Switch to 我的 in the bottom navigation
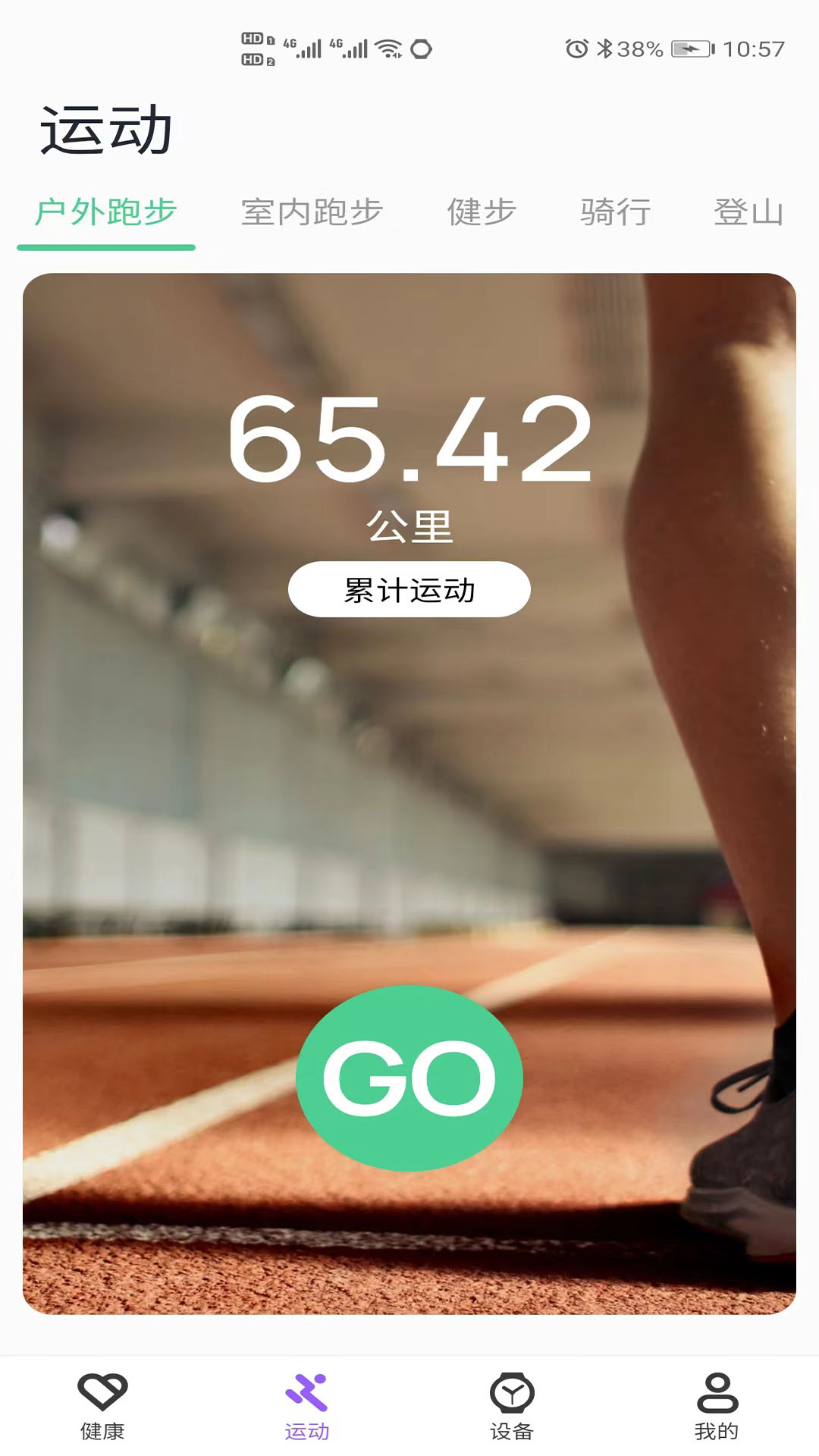 click(716, 1407)
